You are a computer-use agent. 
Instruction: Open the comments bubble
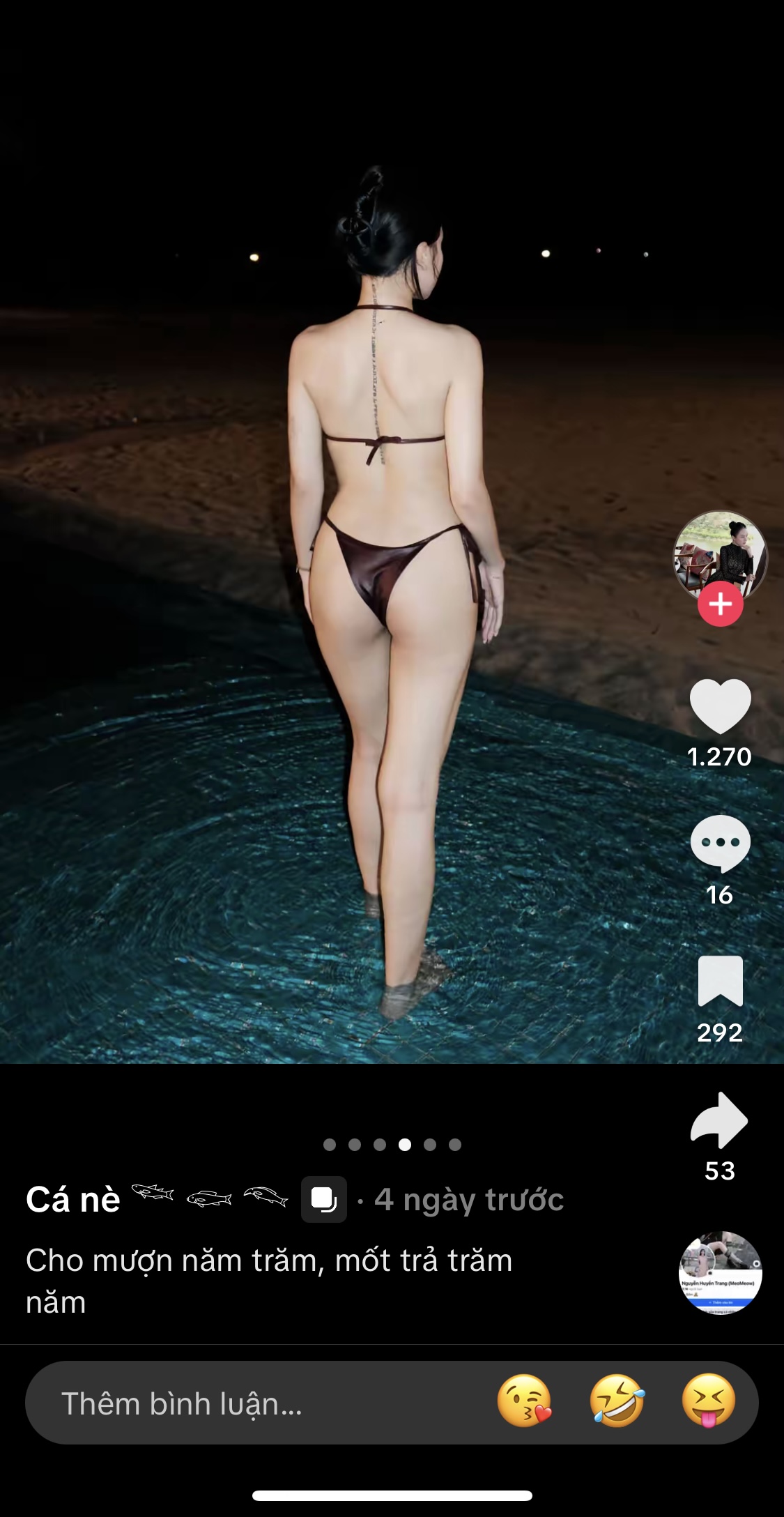pos(720,843)
